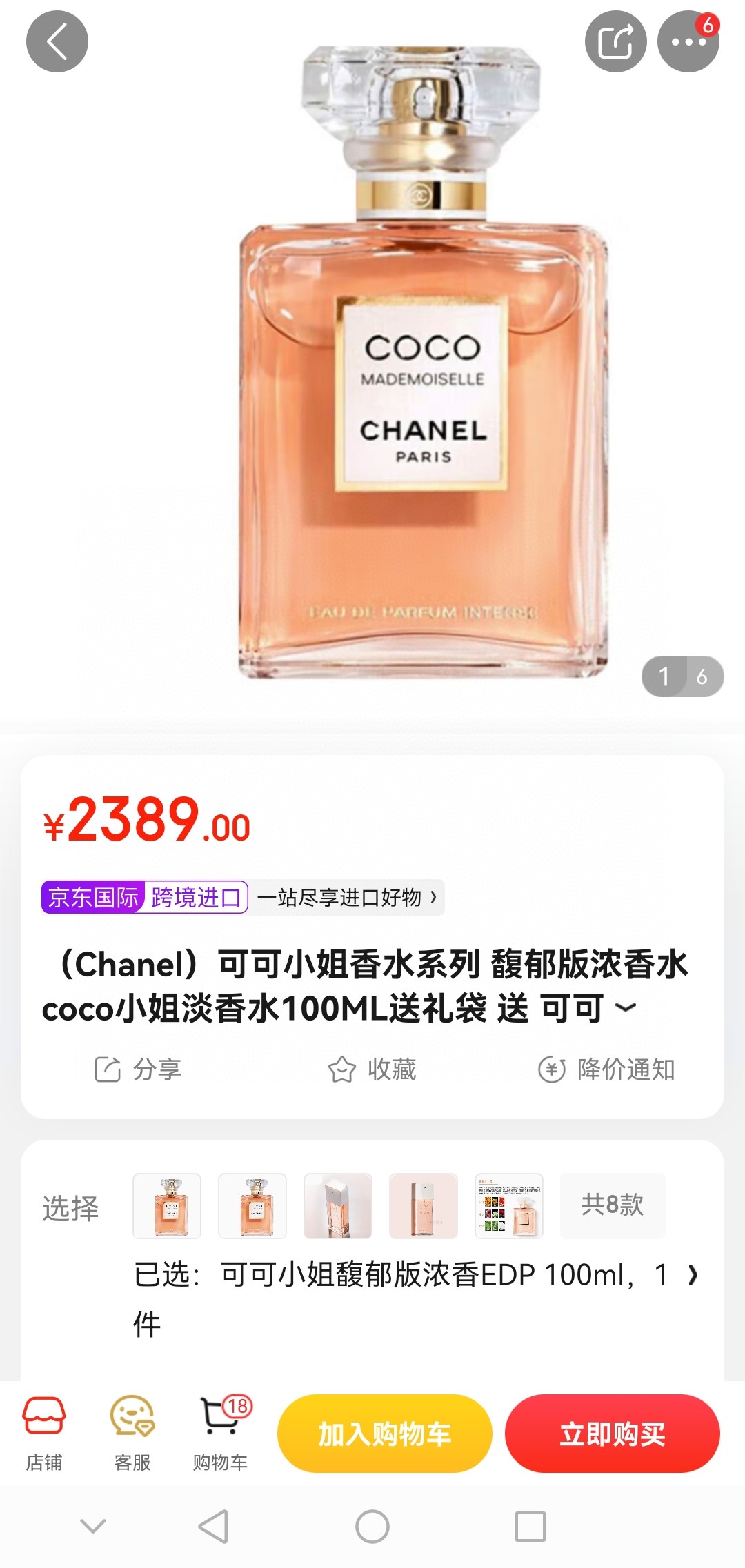Expand the full product title
The width and height of the screenshot is (745, 1568).
[x=625, y=1008]
